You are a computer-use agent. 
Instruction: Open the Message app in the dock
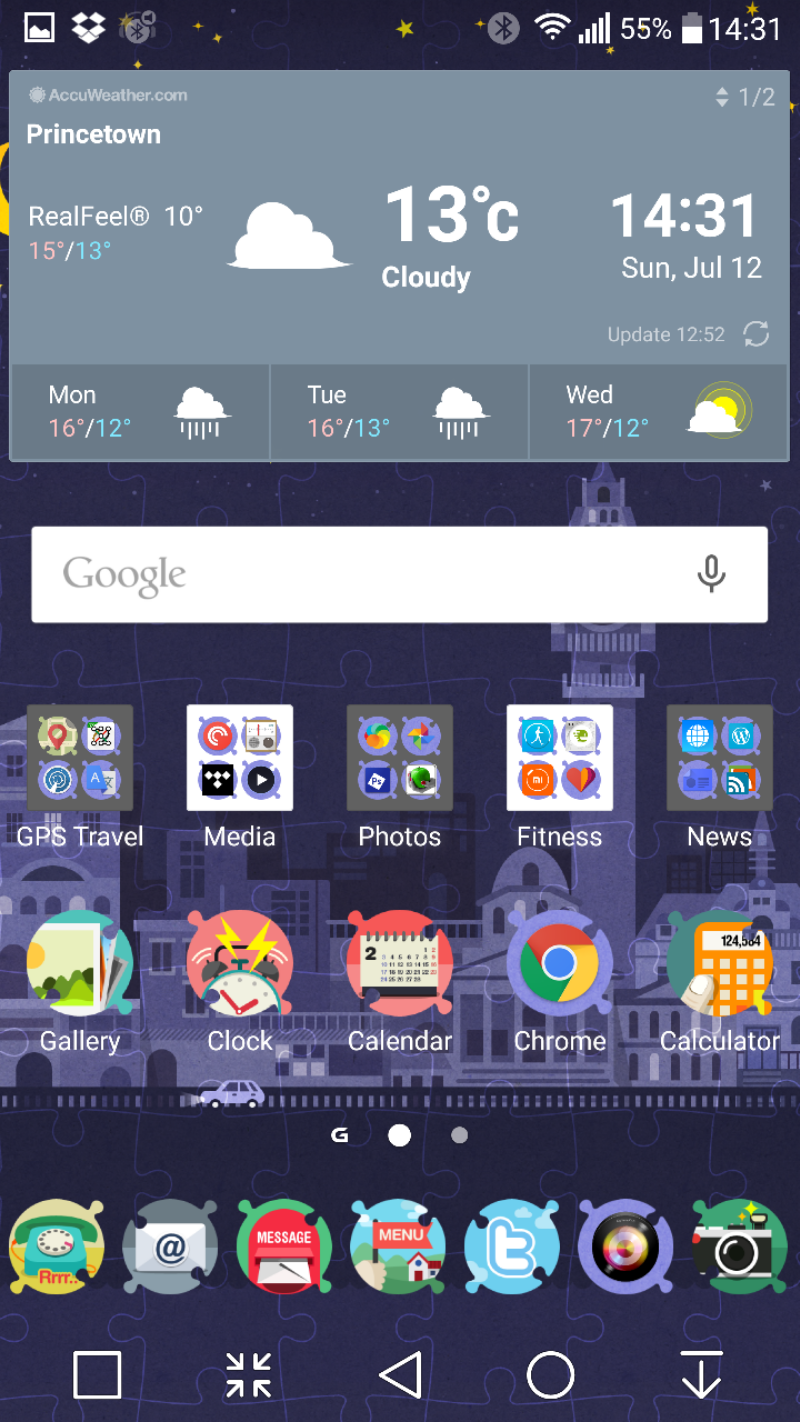285,1247
